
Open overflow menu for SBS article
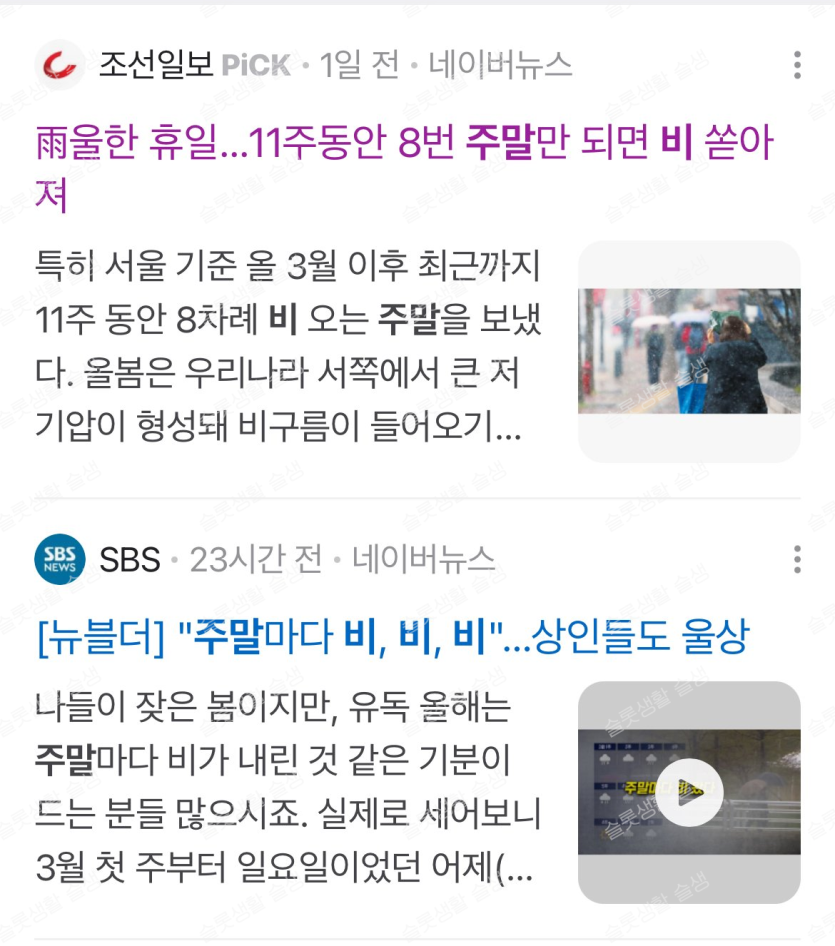[x=797, y=559]
